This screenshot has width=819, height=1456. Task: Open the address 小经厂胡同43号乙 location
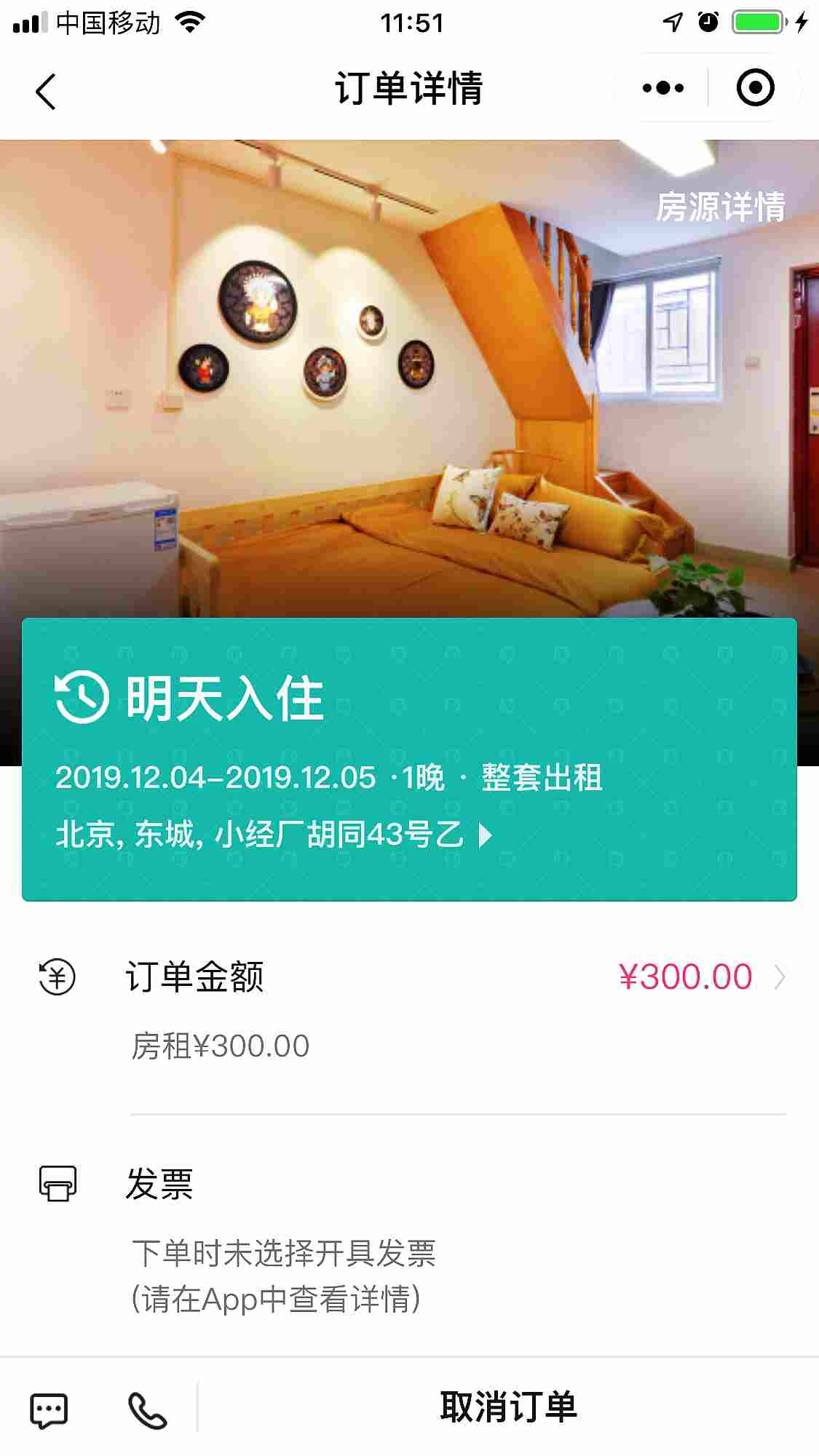click(273, 834)
